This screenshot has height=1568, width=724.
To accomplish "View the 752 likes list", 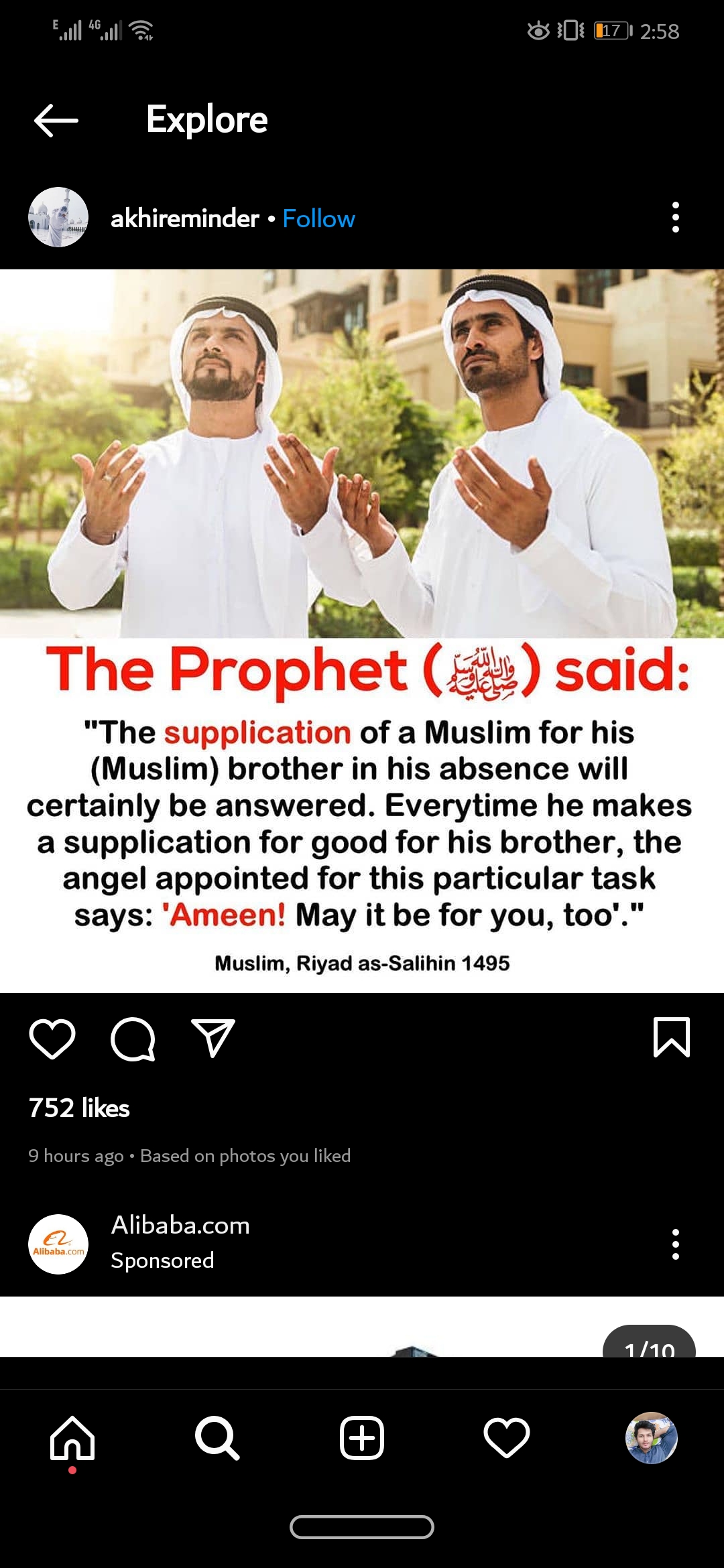I will click(79, 1108).
